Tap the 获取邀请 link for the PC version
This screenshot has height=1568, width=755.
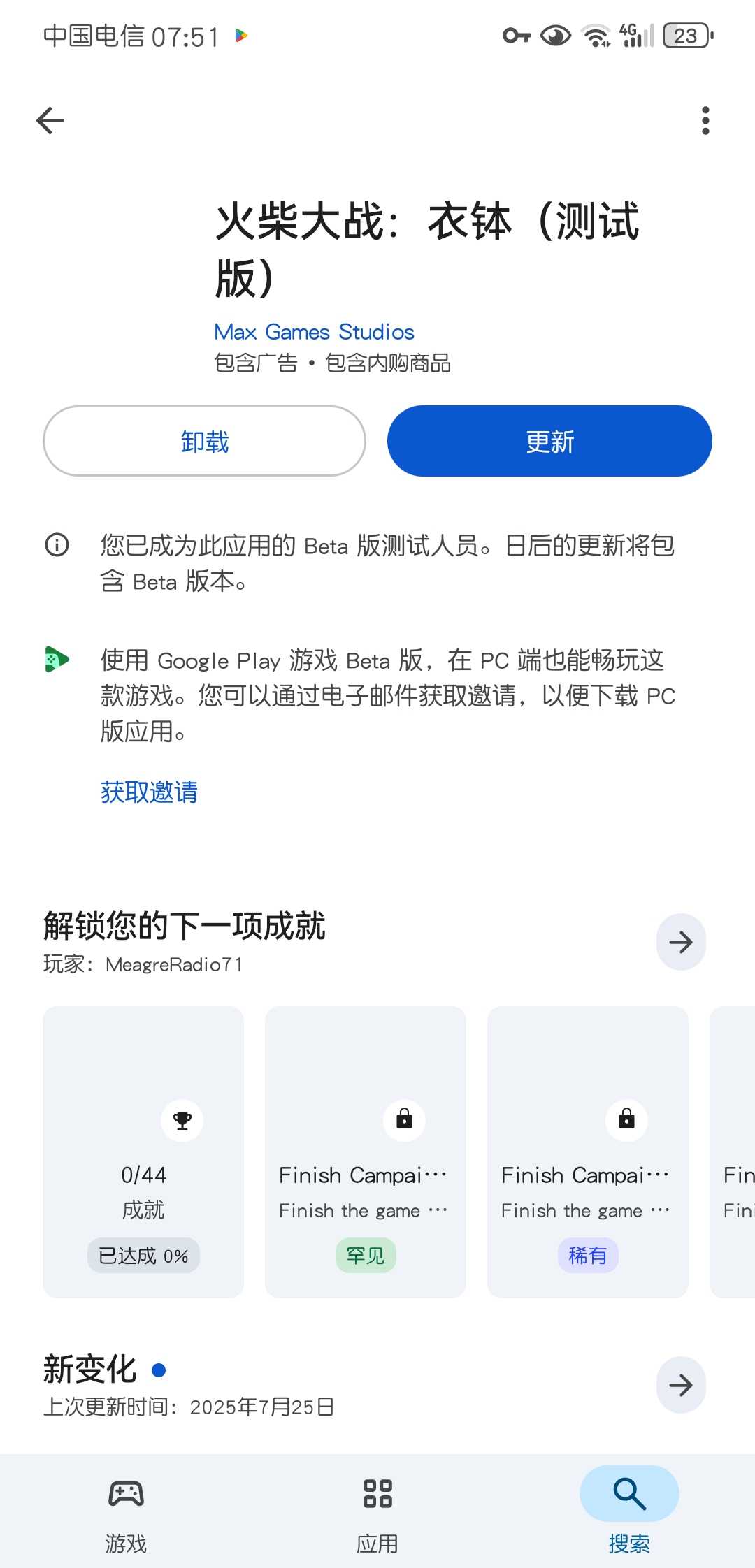click(x=149, y=792)
